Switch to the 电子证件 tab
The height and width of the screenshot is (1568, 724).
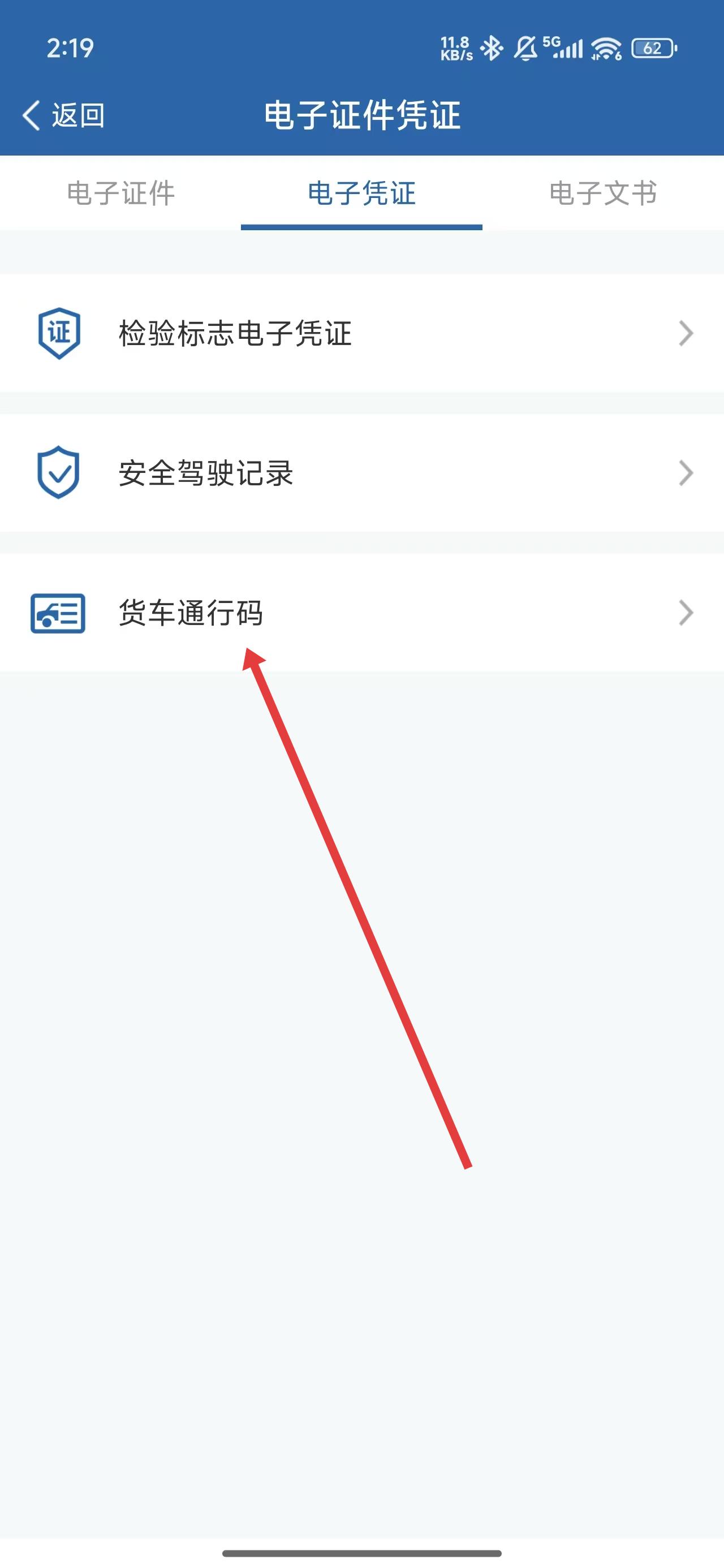click(x=120, y=193)
